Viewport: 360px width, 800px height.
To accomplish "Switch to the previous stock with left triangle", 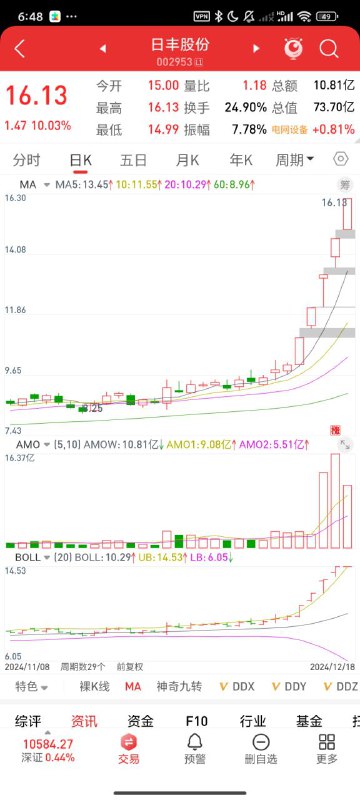I will pyautogui.click(x=102, y=49).
